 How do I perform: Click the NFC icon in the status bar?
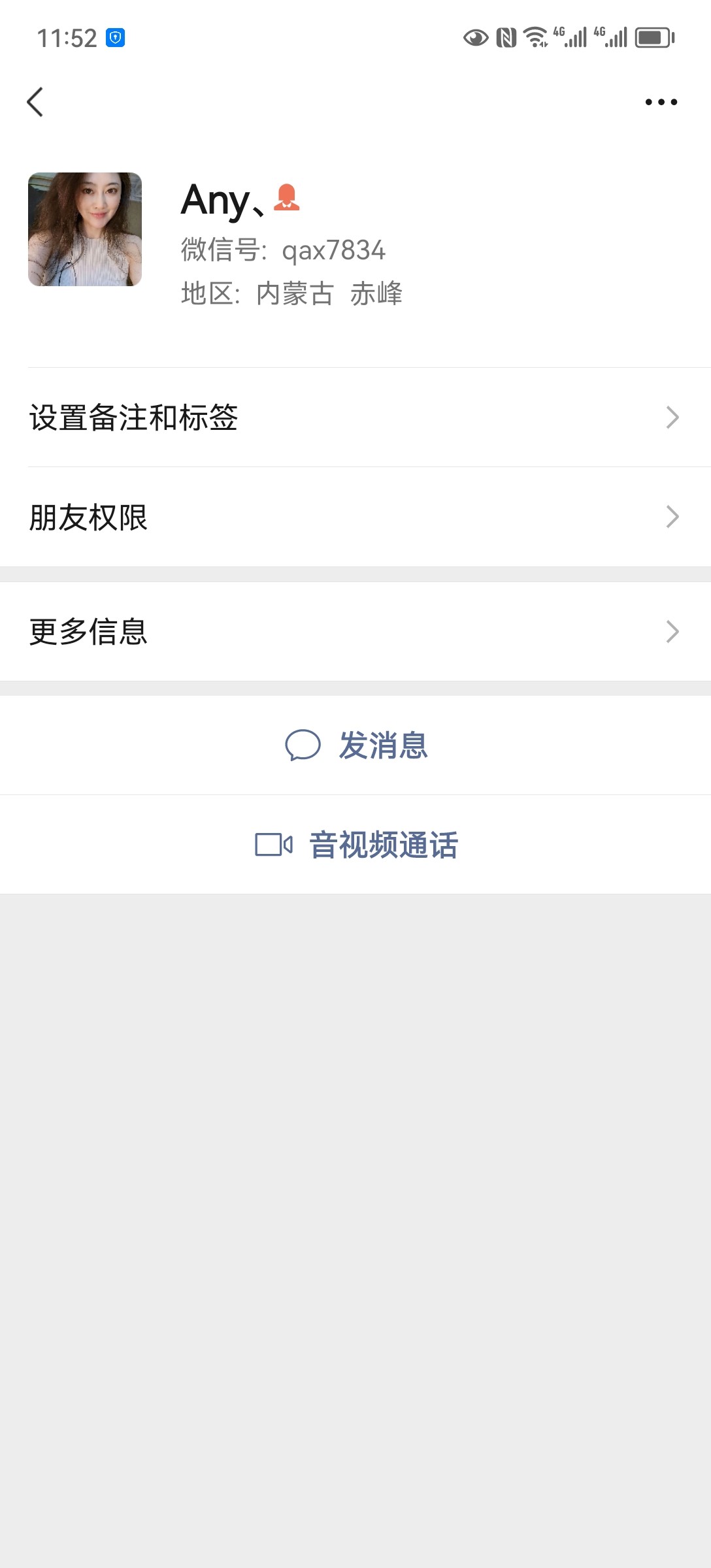click(x=504, y=37)
